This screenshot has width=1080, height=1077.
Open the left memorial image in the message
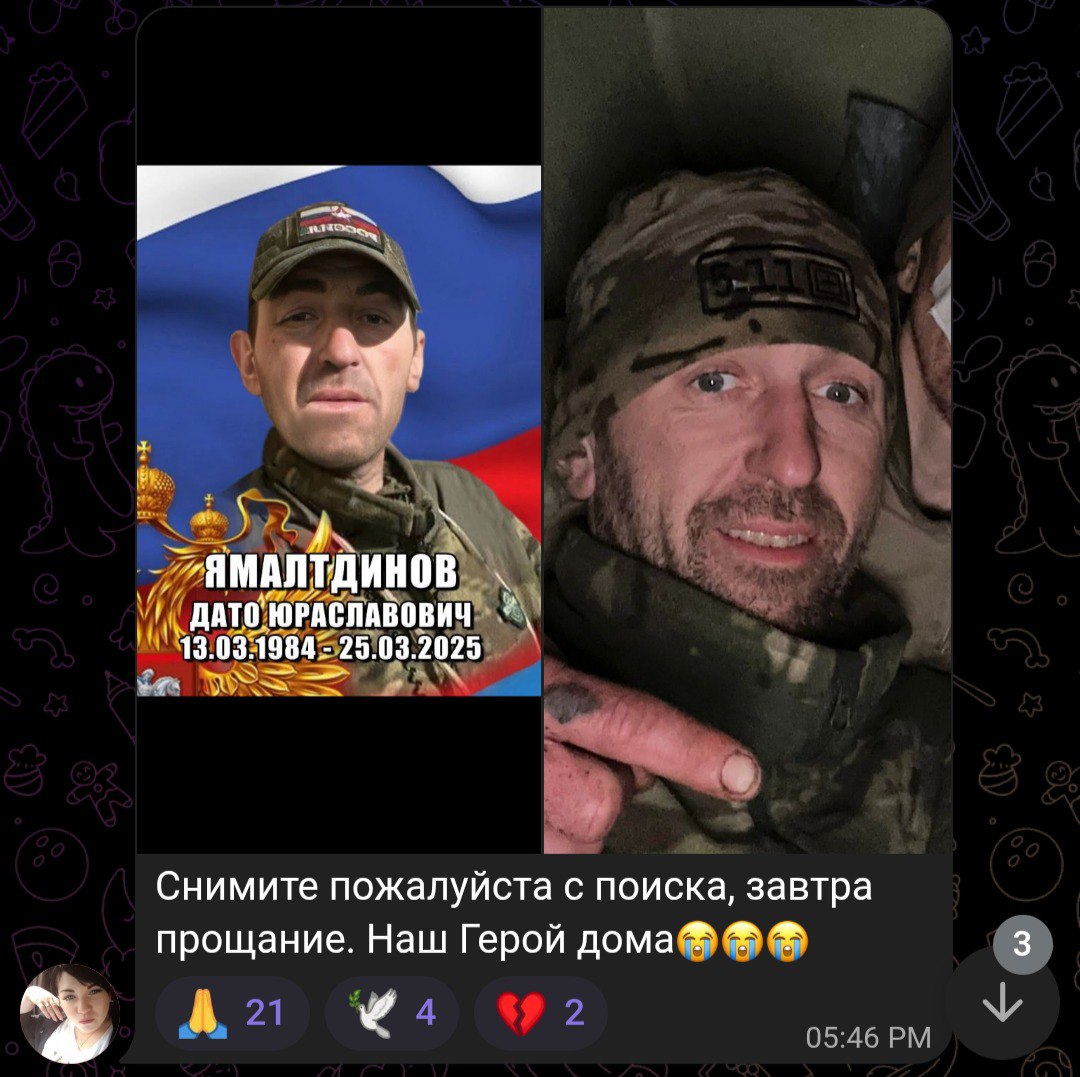pyautogui.click(x=338, y=430)
